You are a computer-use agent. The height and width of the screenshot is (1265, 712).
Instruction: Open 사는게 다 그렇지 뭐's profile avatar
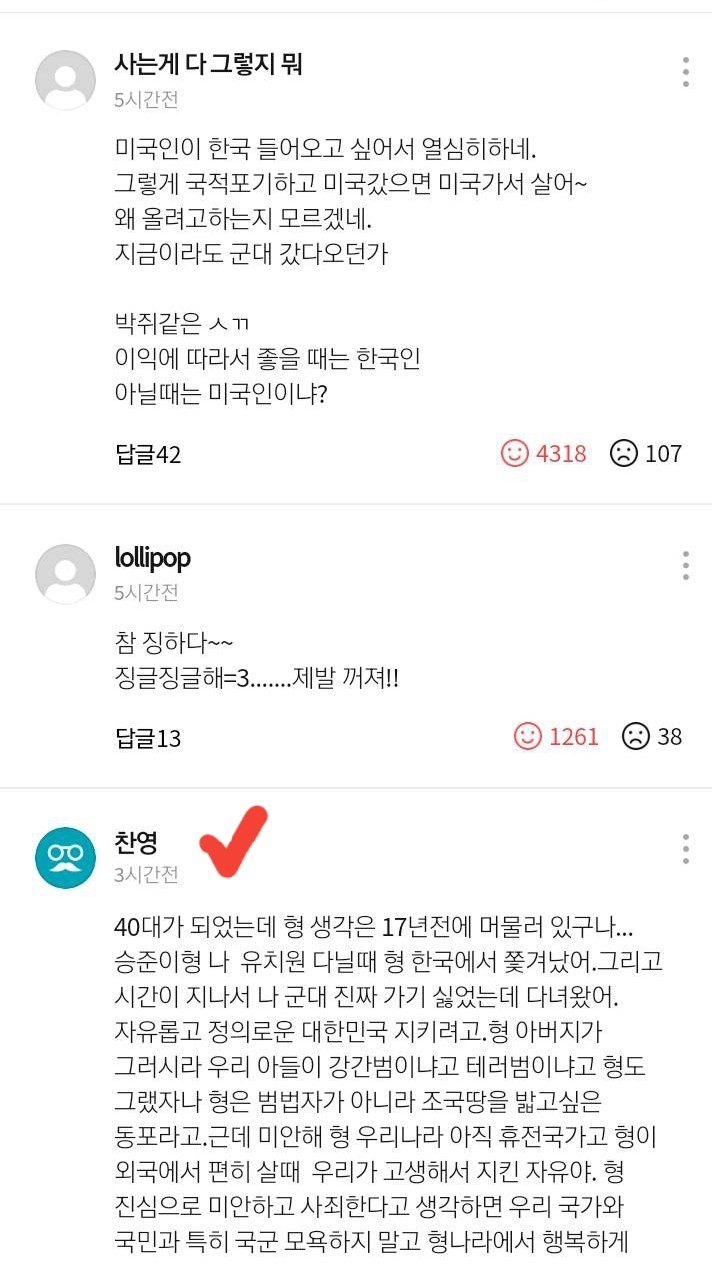point(66,80)
